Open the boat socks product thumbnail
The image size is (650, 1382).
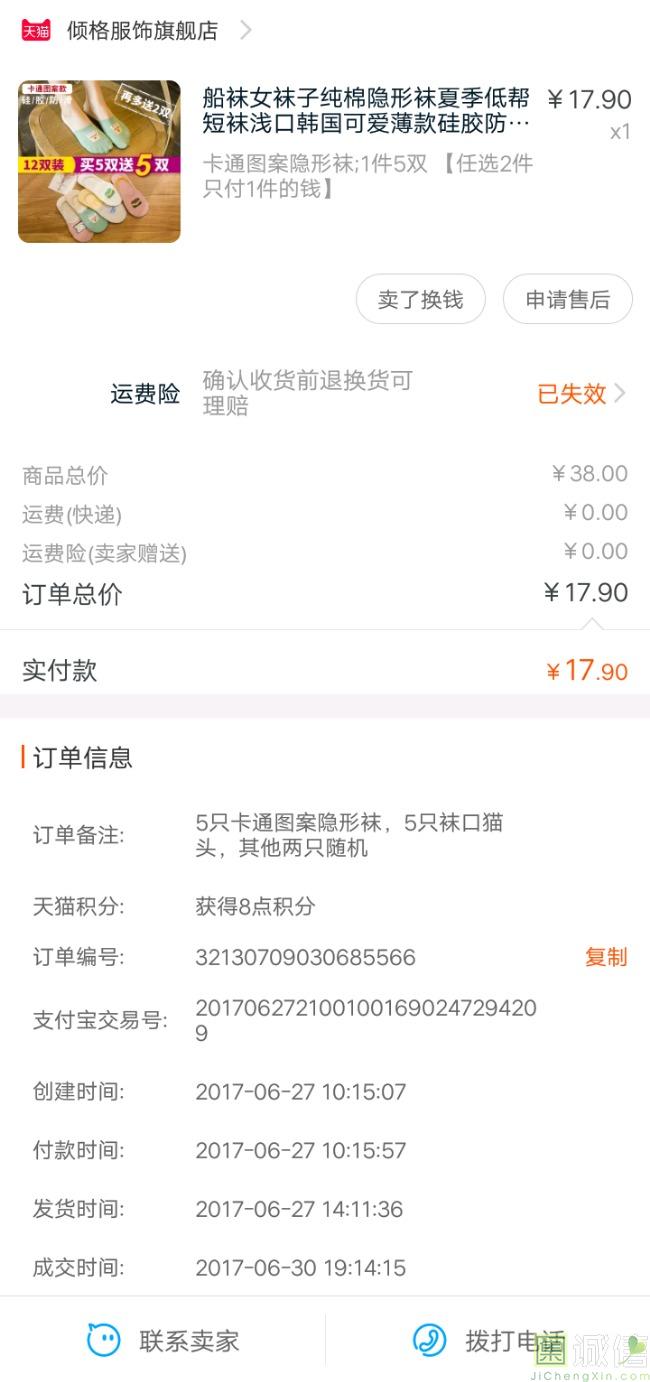tap(99, 161)
